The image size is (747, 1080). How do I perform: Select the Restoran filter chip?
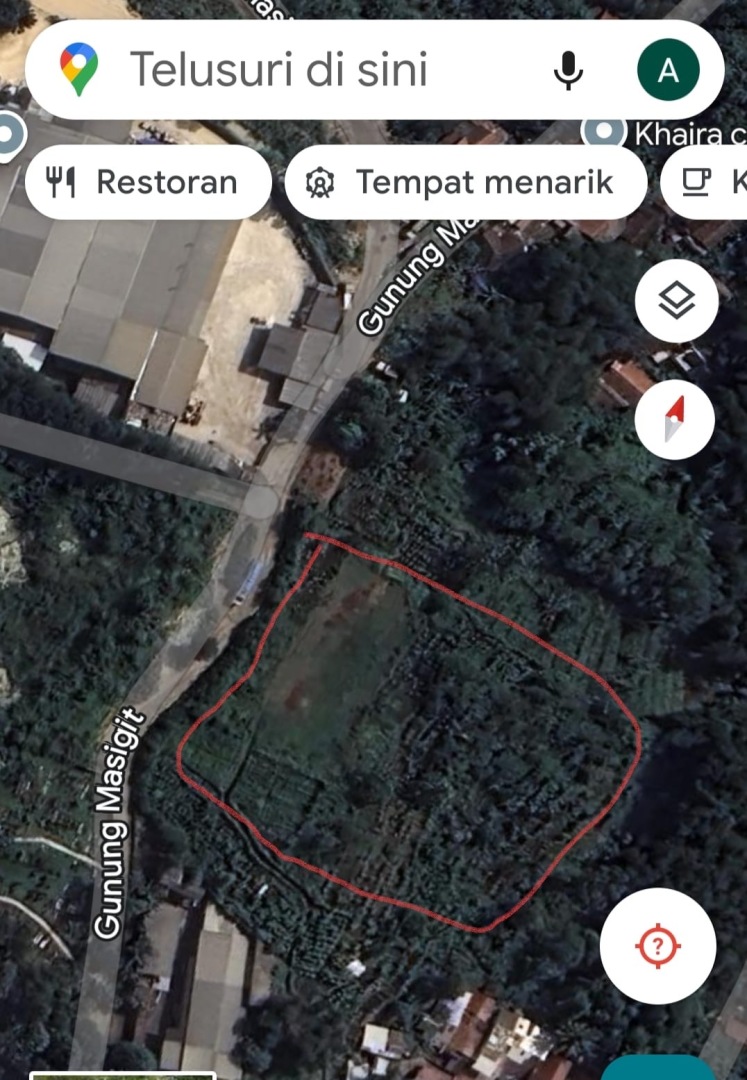click(147, 182)
